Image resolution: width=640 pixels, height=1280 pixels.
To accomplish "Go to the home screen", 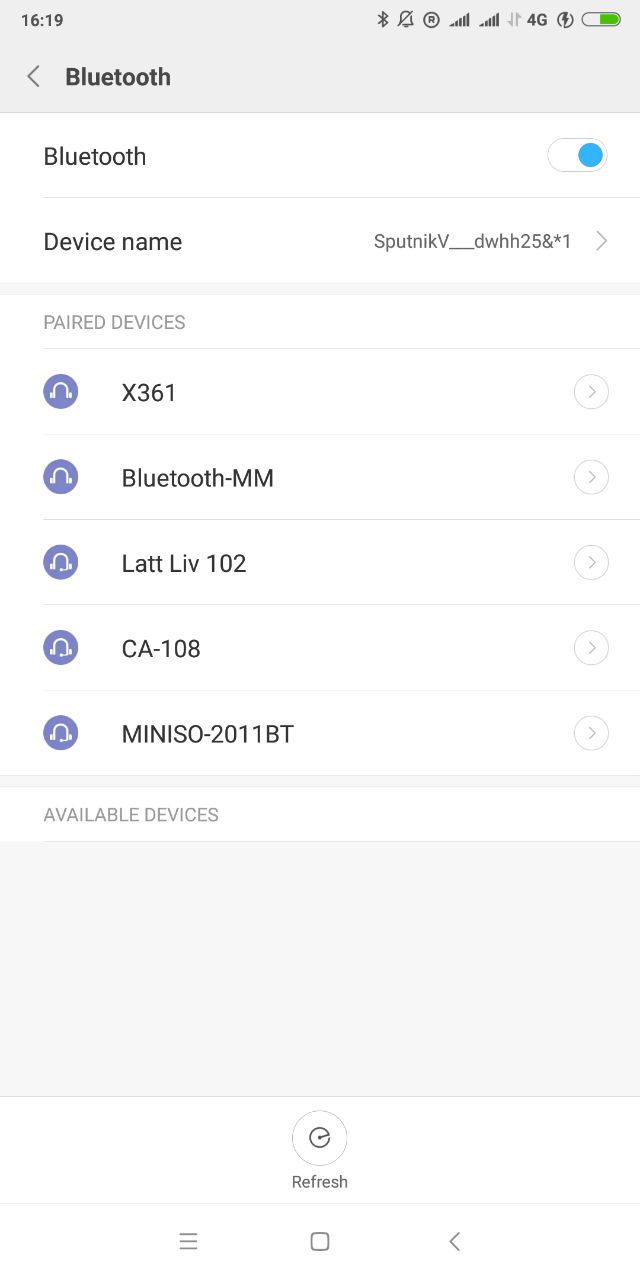I will click(320, 1241).
